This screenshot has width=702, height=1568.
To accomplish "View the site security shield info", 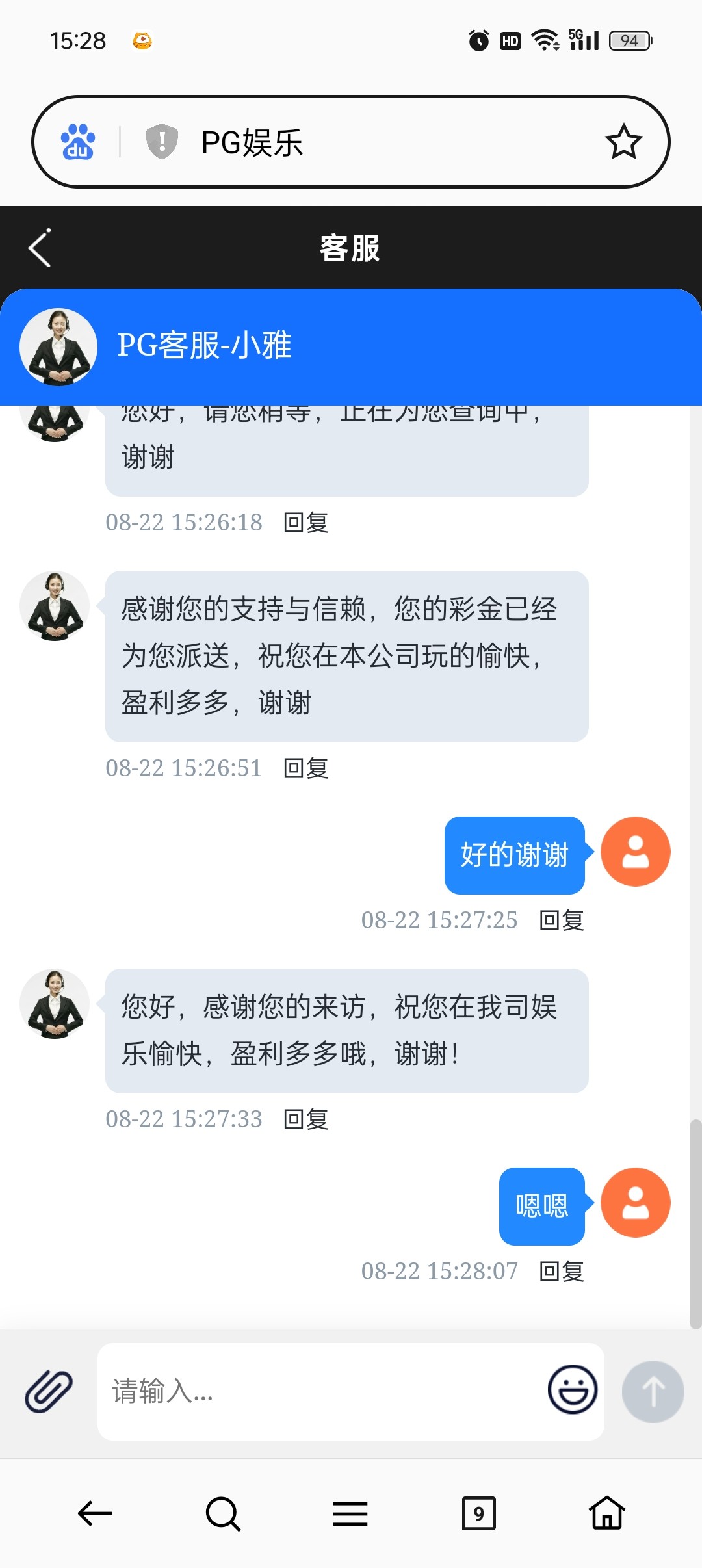I will pos(162,141).
